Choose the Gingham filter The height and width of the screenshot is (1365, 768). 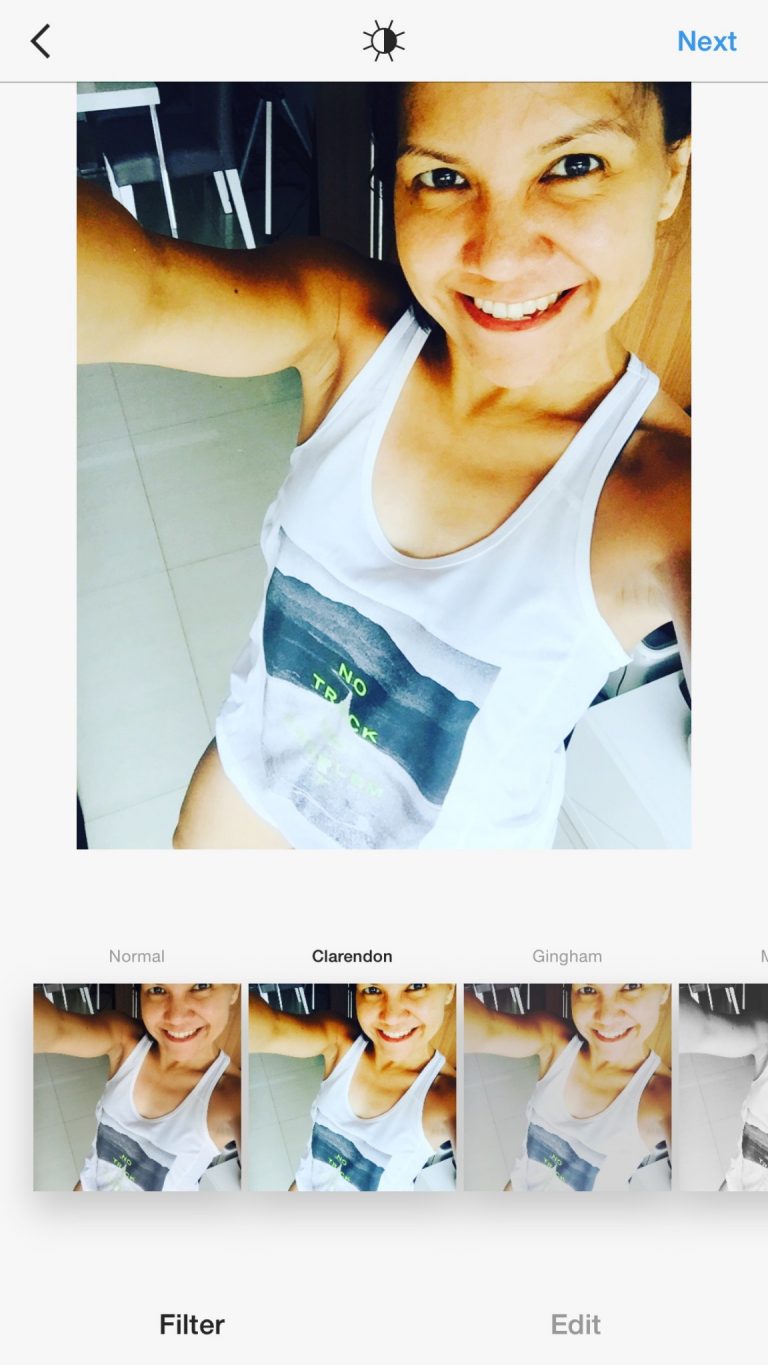(x=567, y=1087)
